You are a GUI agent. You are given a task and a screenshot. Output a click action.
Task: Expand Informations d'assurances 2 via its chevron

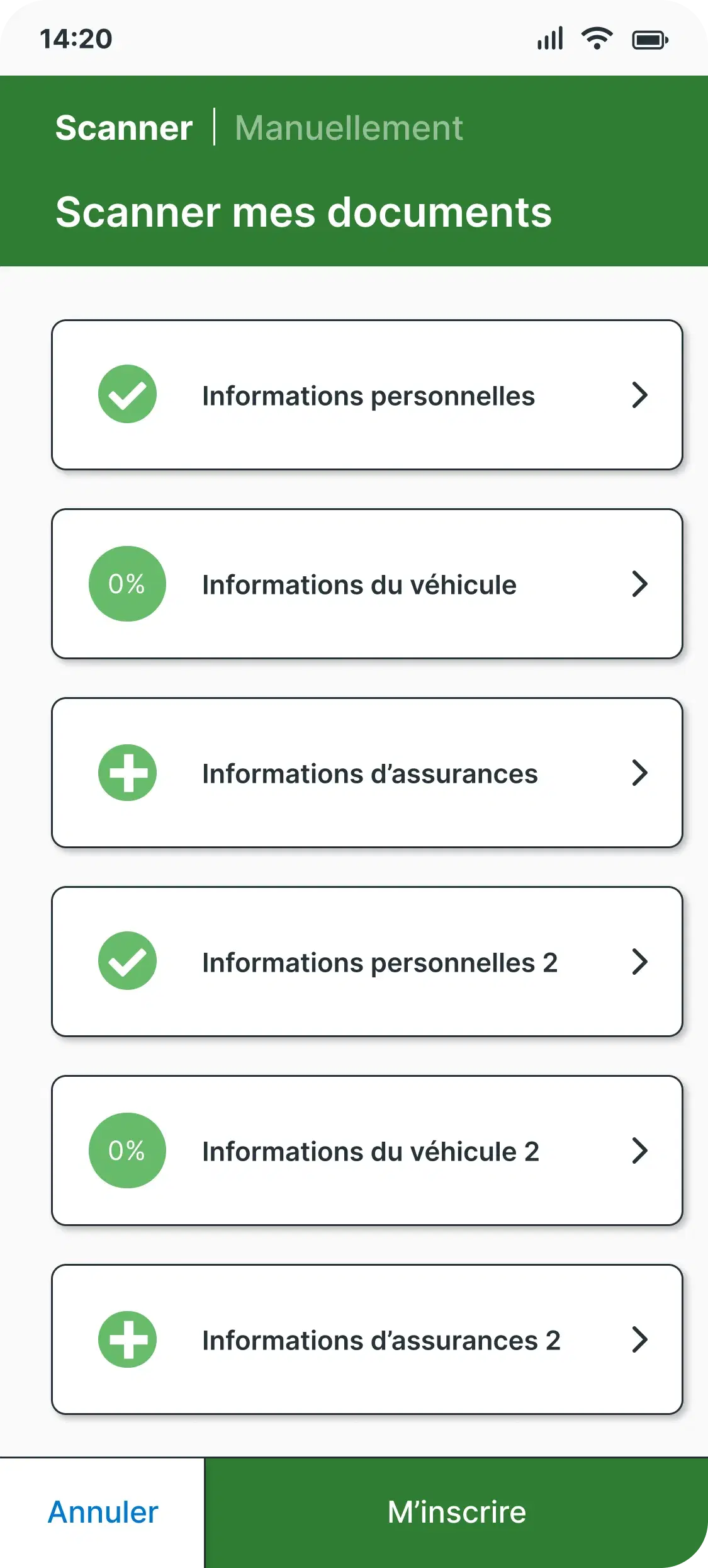pyautogui.click(x=641, y=1339)
